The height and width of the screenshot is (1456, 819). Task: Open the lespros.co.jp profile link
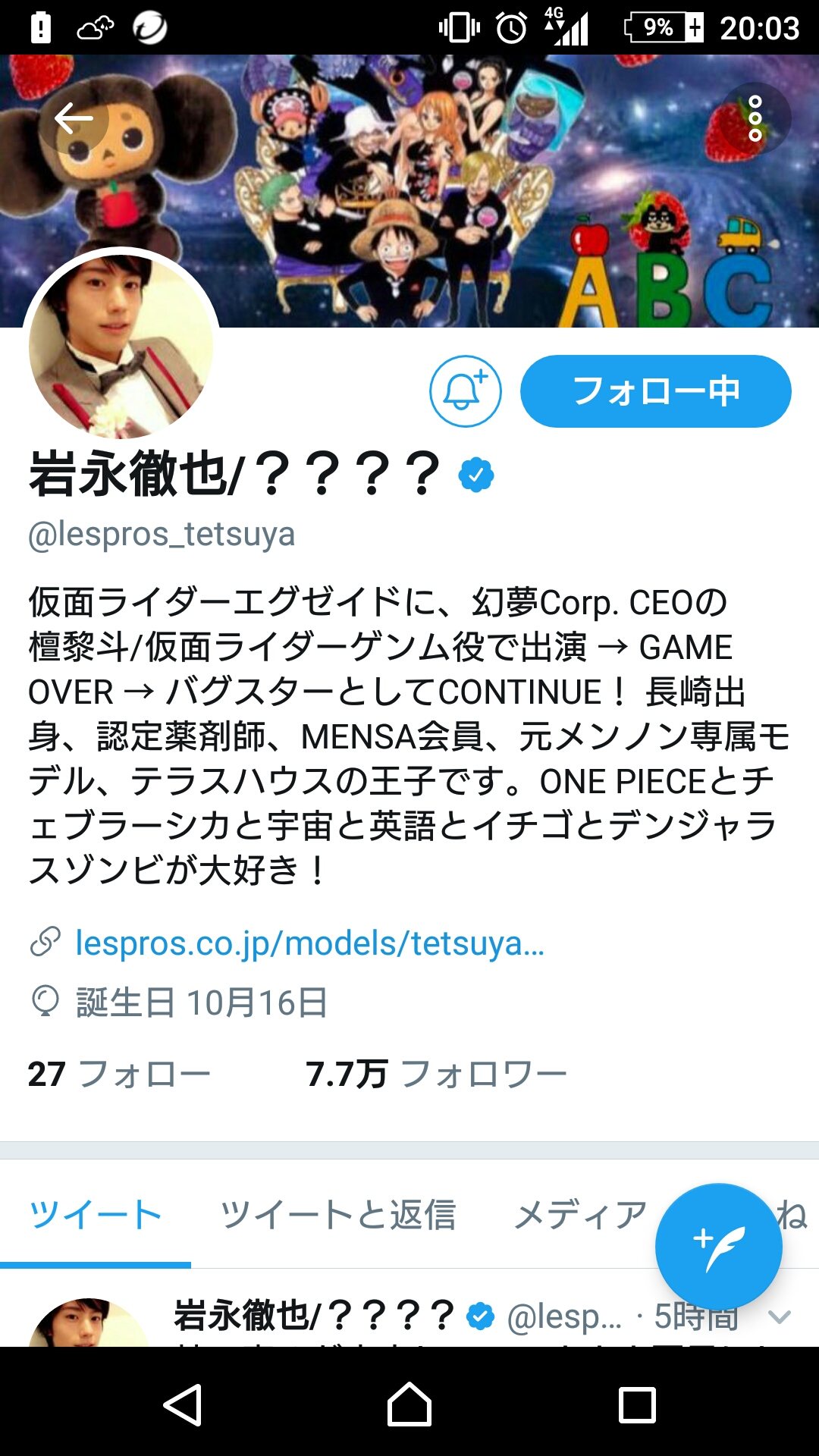[x=309, y=943]
